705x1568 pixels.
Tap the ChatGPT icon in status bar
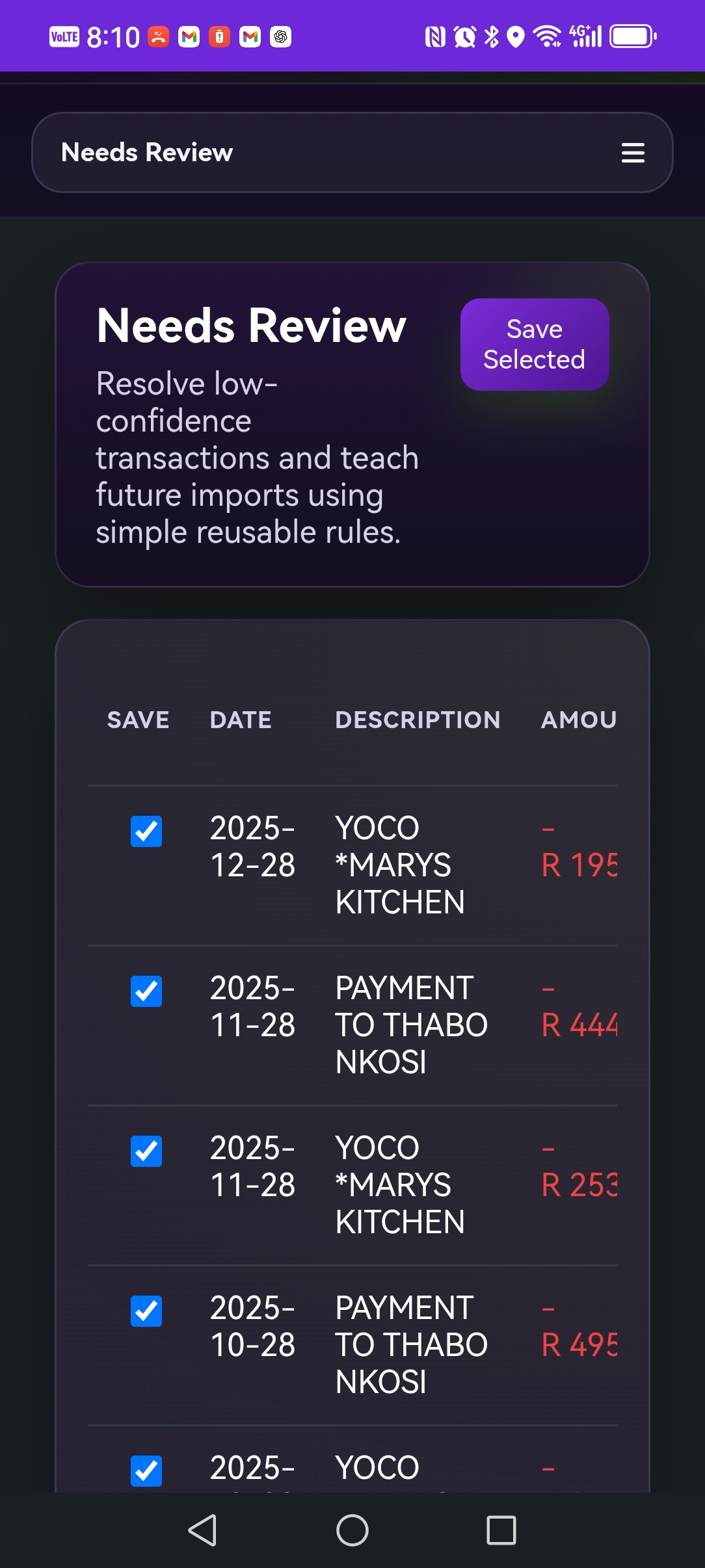[x=280, y=37]
